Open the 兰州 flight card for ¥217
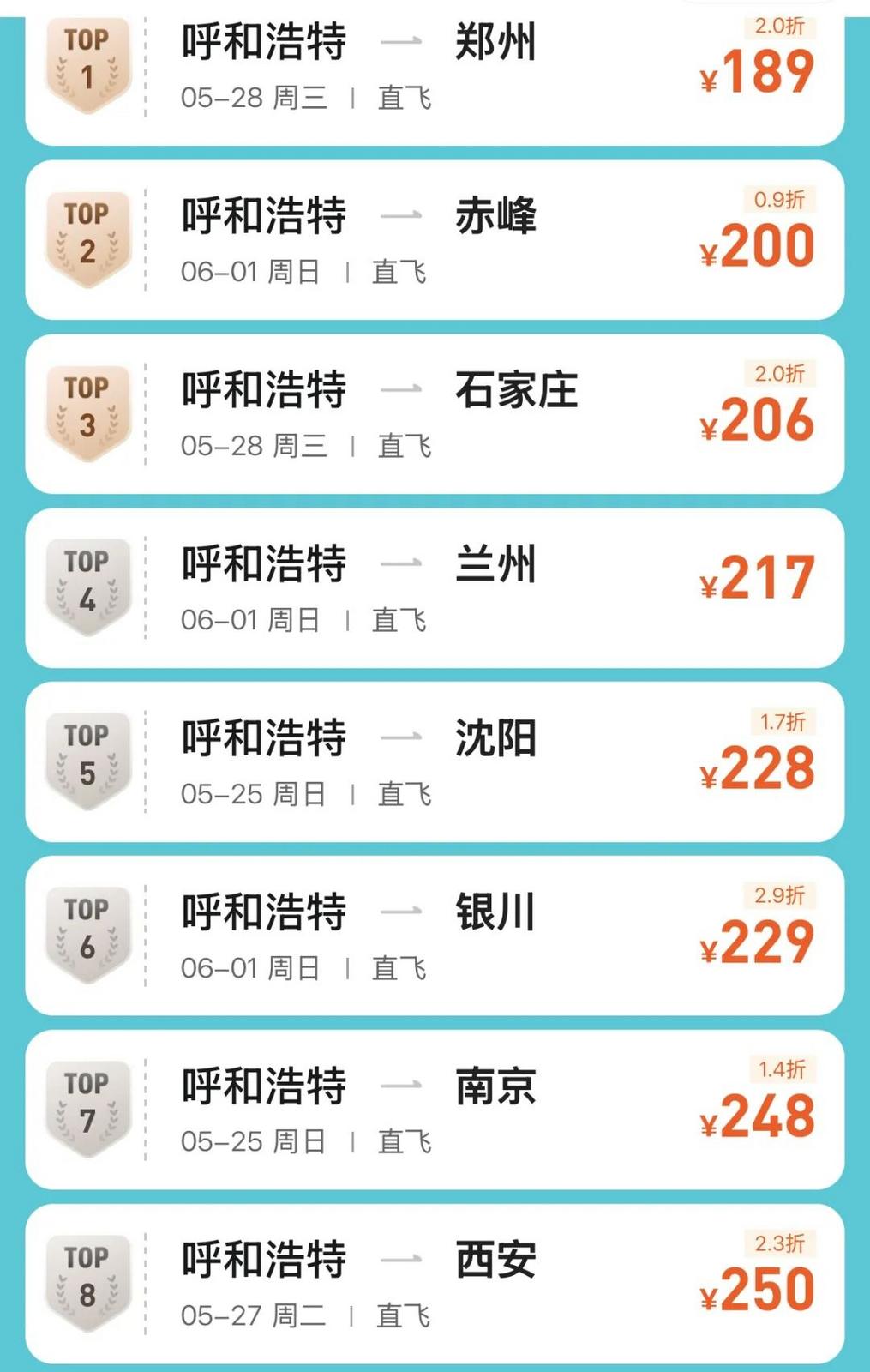The image size is (870, 1372). (435, 588)
